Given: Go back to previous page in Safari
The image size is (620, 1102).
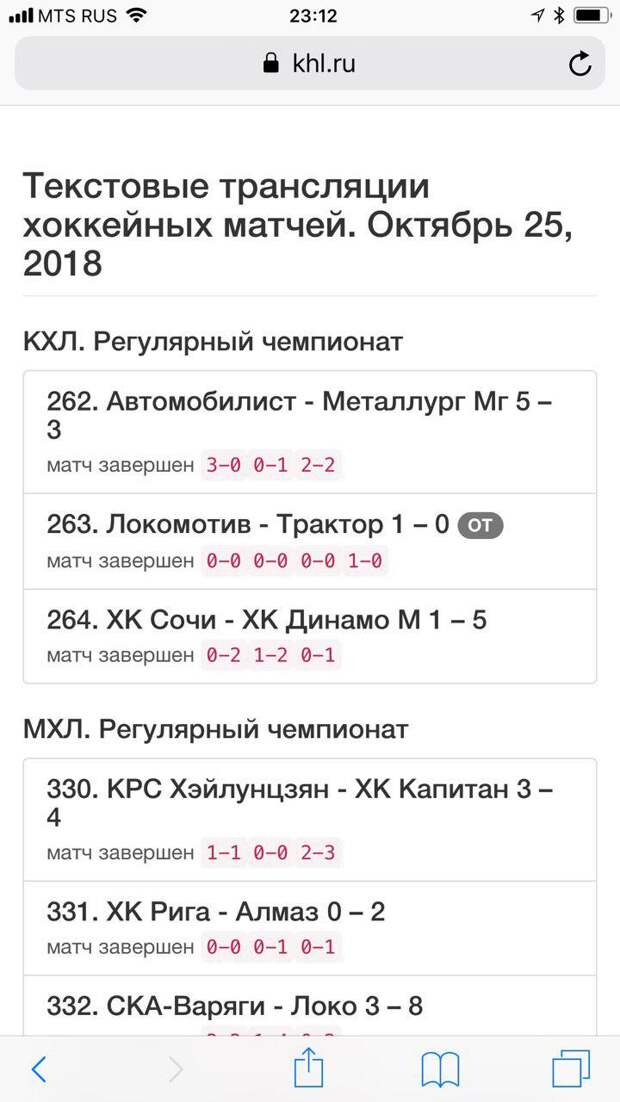Looking at the screenshot, I should 39,1069.
